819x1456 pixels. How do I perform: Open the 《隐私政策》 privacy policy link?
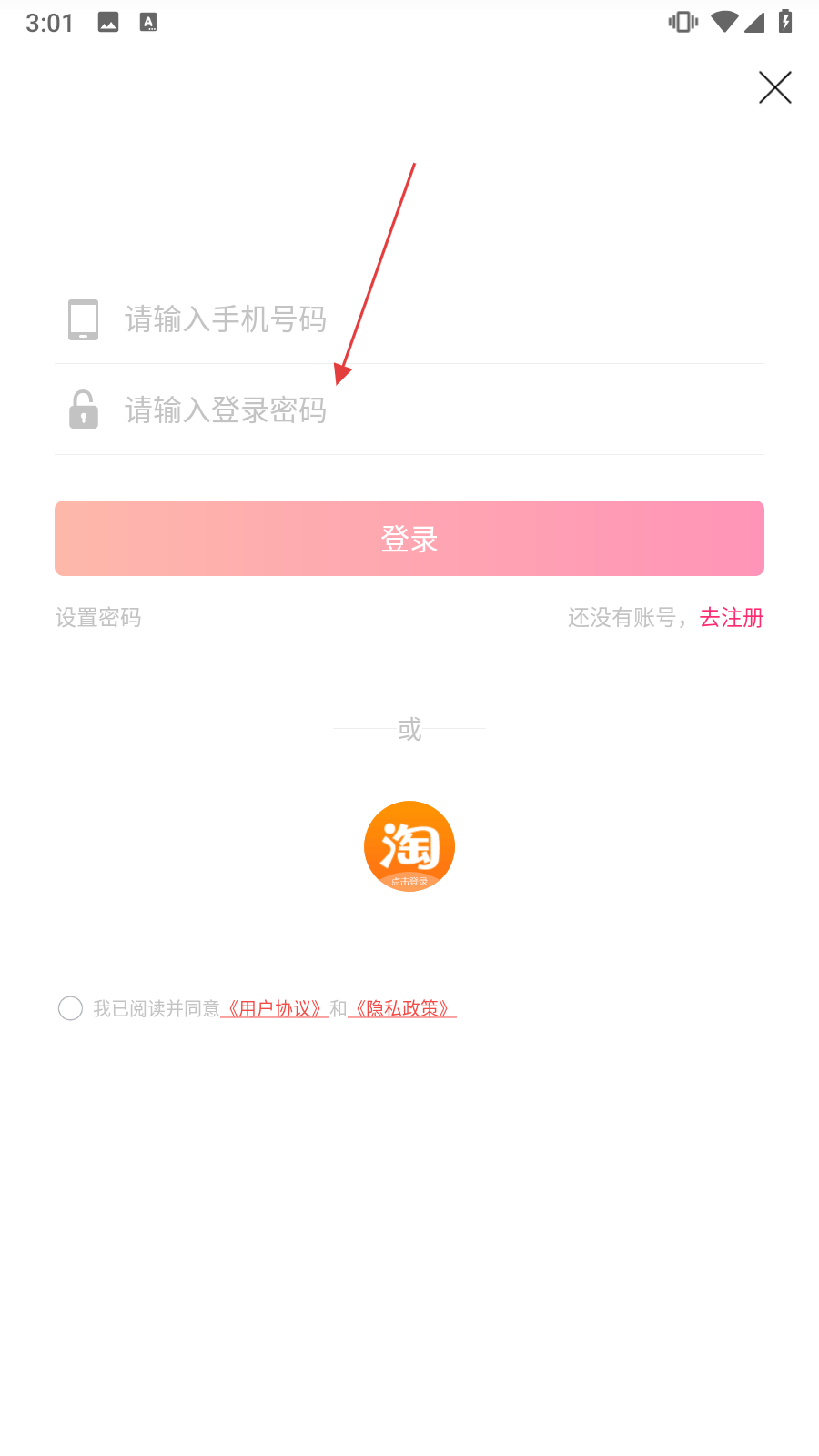point(402,1008)
